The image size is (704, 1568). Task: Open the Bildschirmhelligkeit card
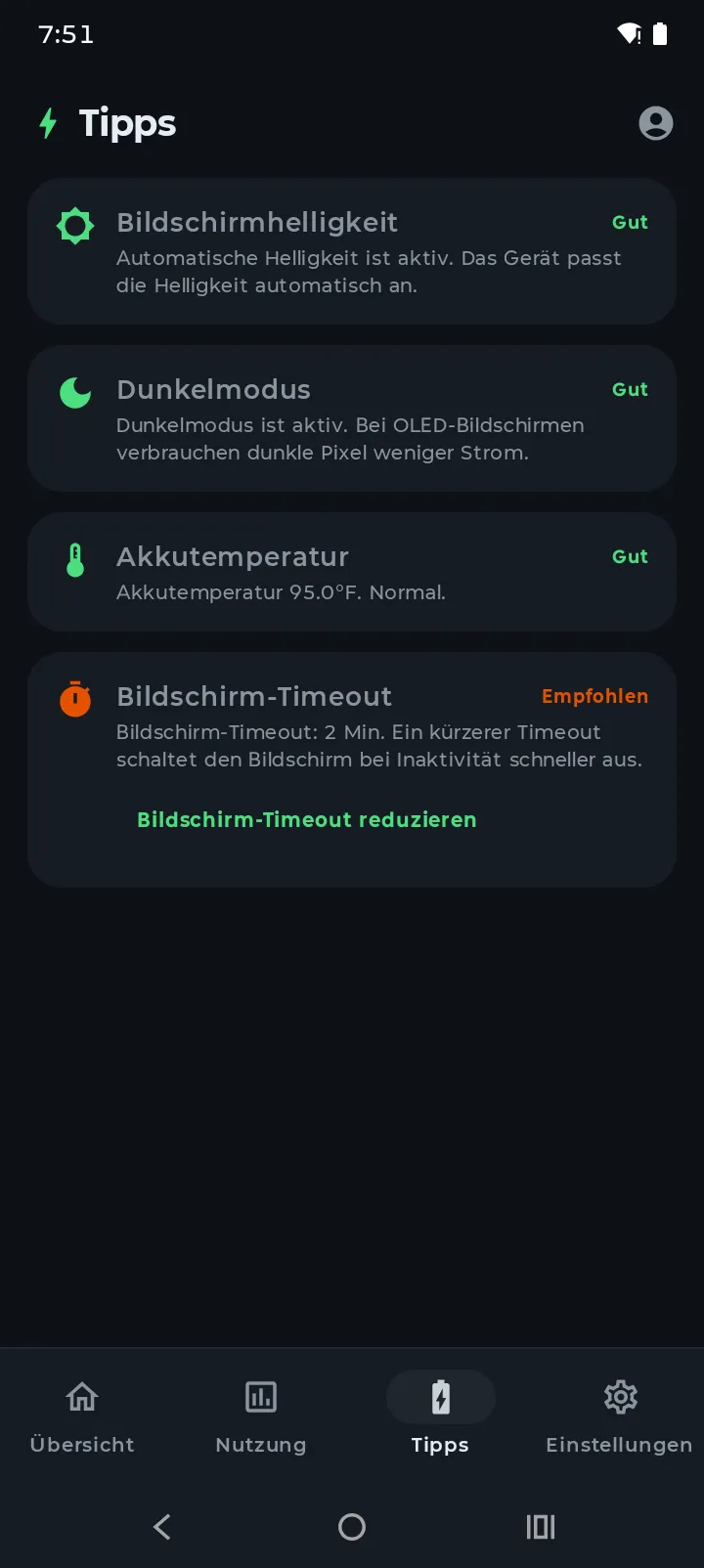(352, 251)
